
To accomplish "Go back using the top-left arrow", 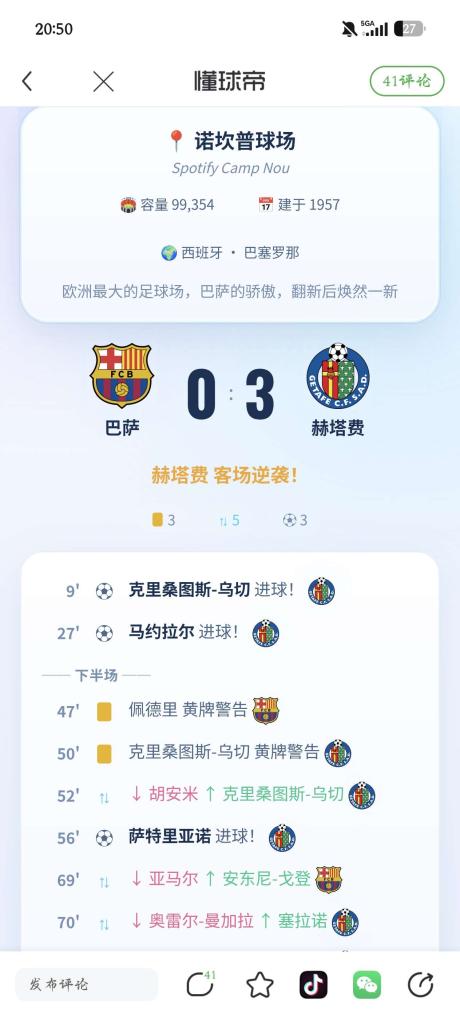I will [27, 81].
